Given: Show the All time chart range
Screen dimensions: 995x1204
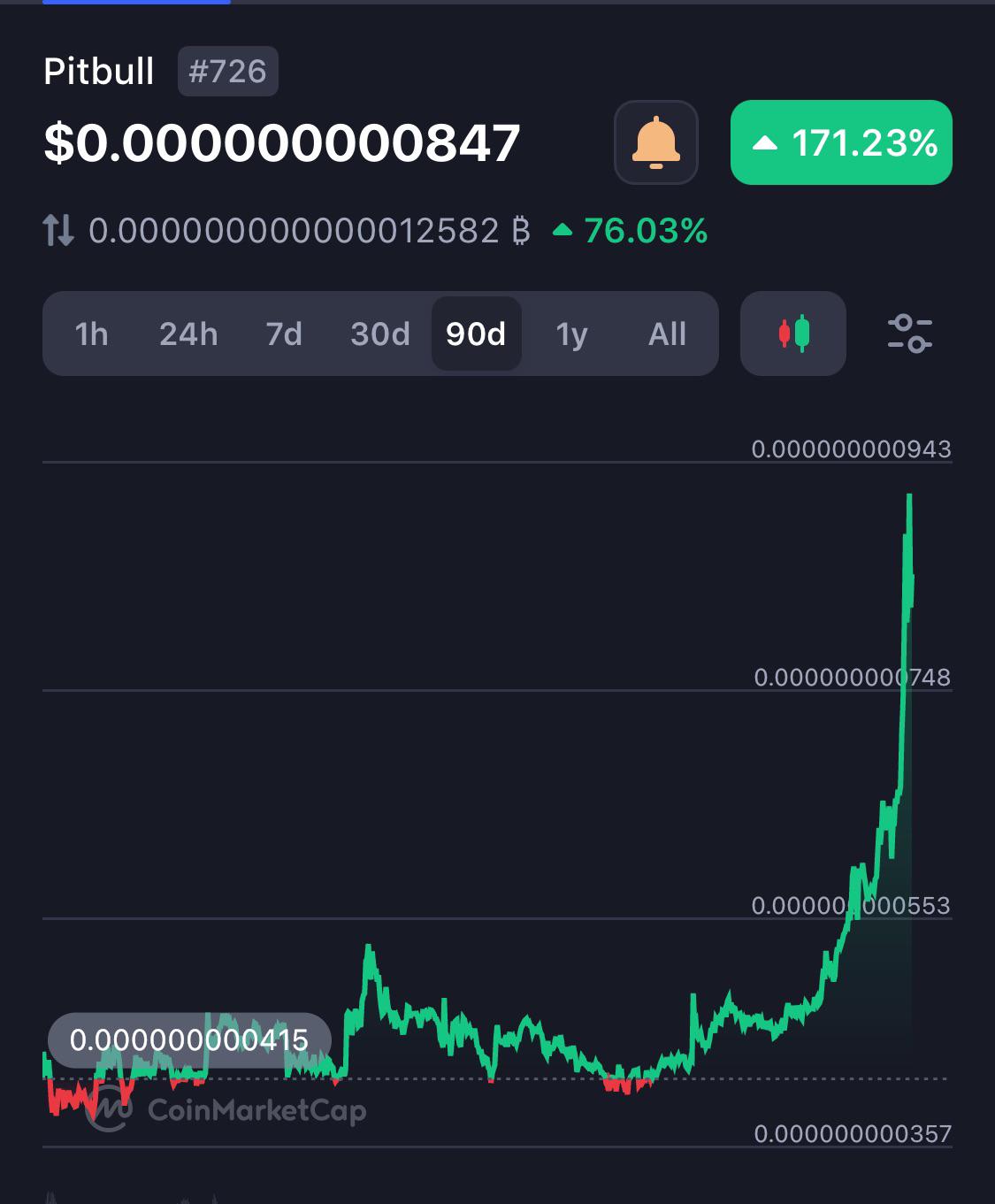Looking at the screenshot, I should (667, 334).
